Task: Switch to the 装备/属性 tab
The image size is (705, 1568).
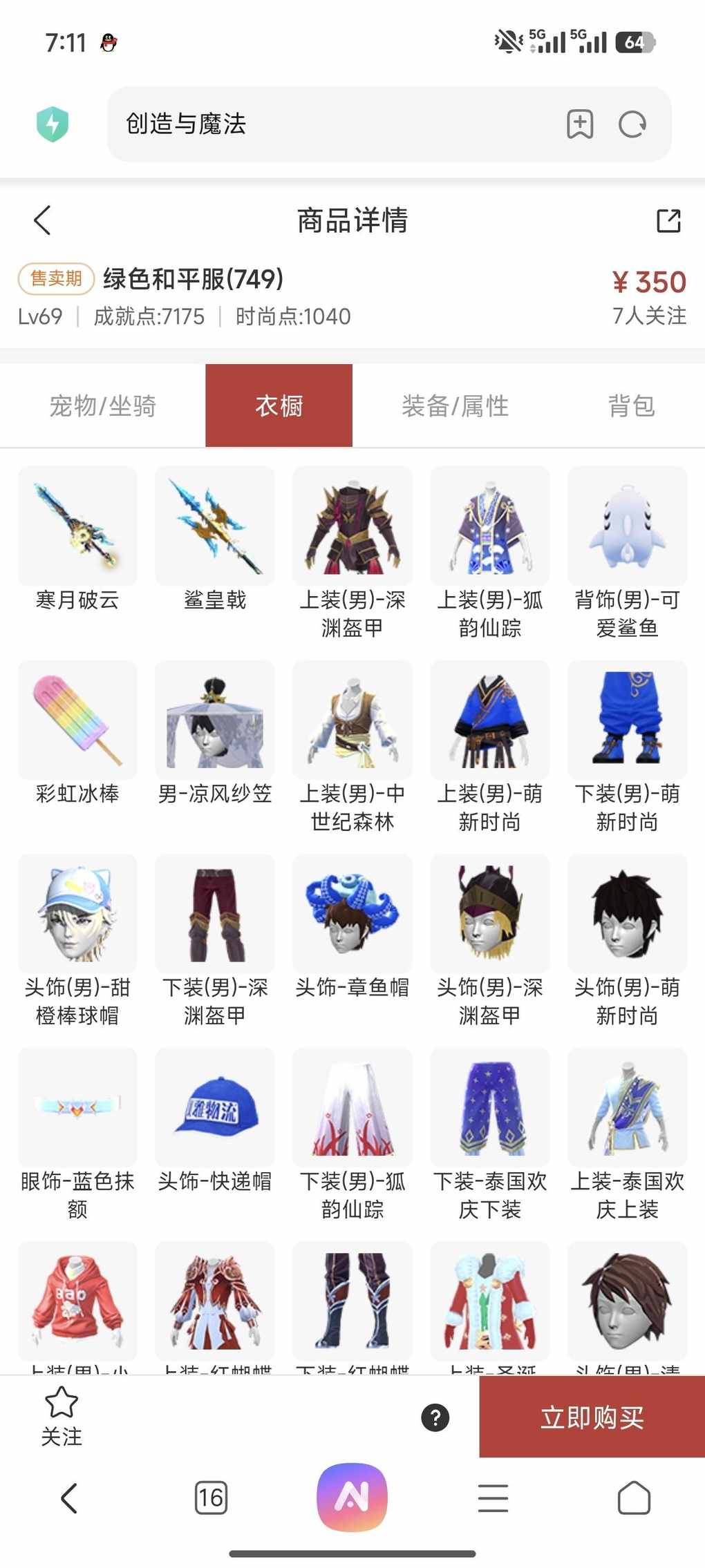Action: 455,405
